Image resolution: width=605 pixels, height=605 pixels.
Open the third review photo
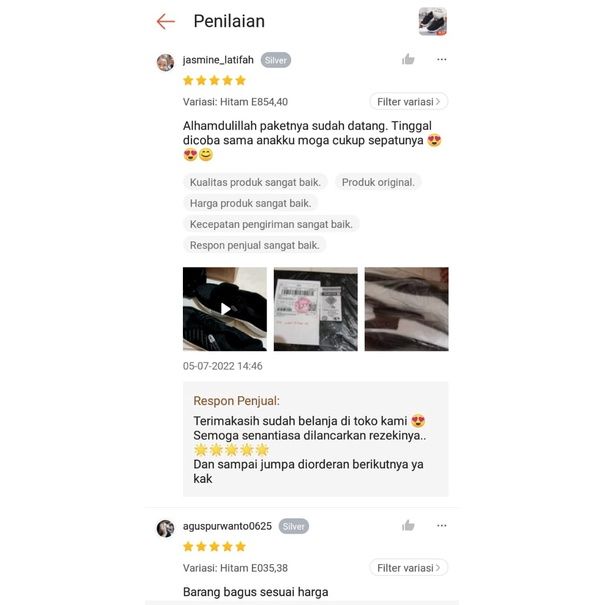[406, 309]
